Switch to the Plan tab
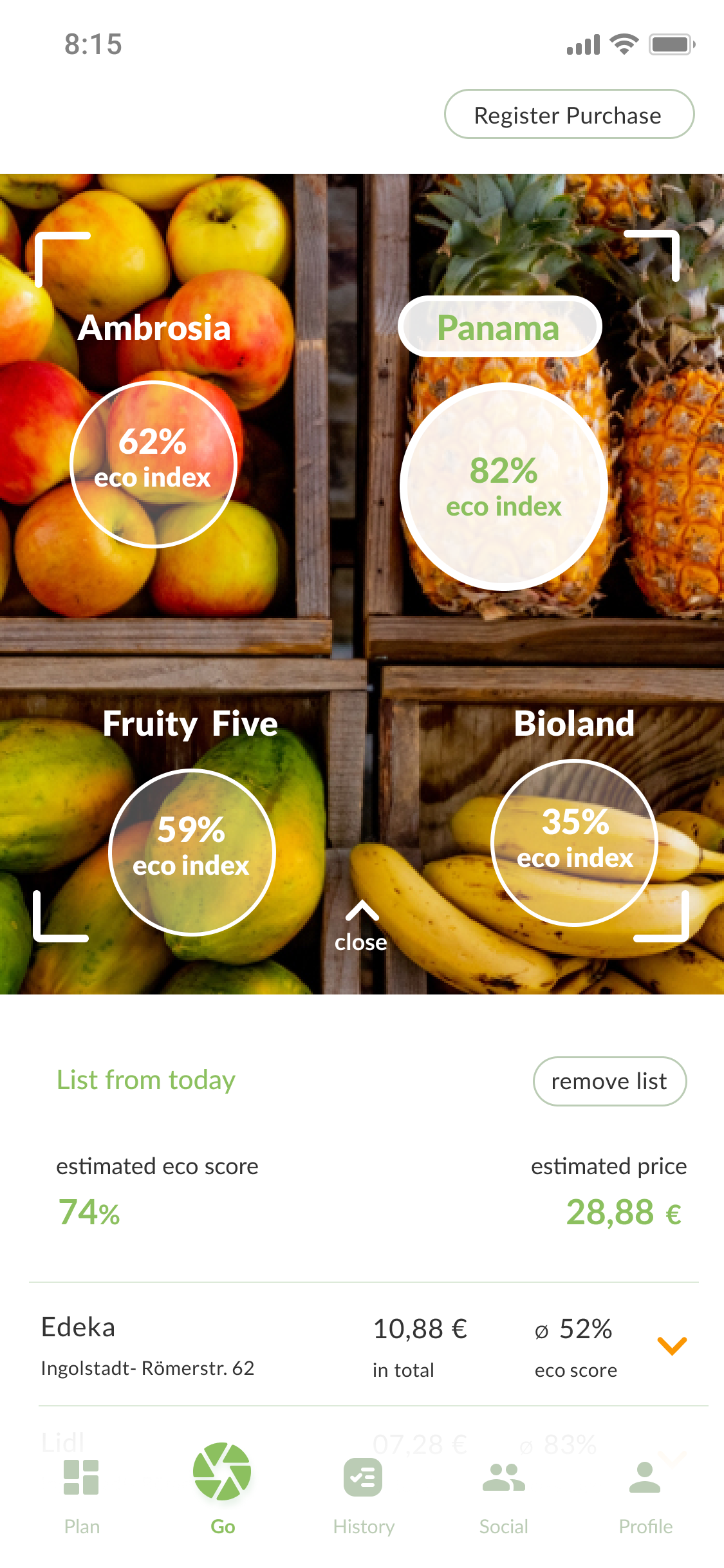Image resolution: width=724 pixels, height=1568 pixels. [82, 1495]
